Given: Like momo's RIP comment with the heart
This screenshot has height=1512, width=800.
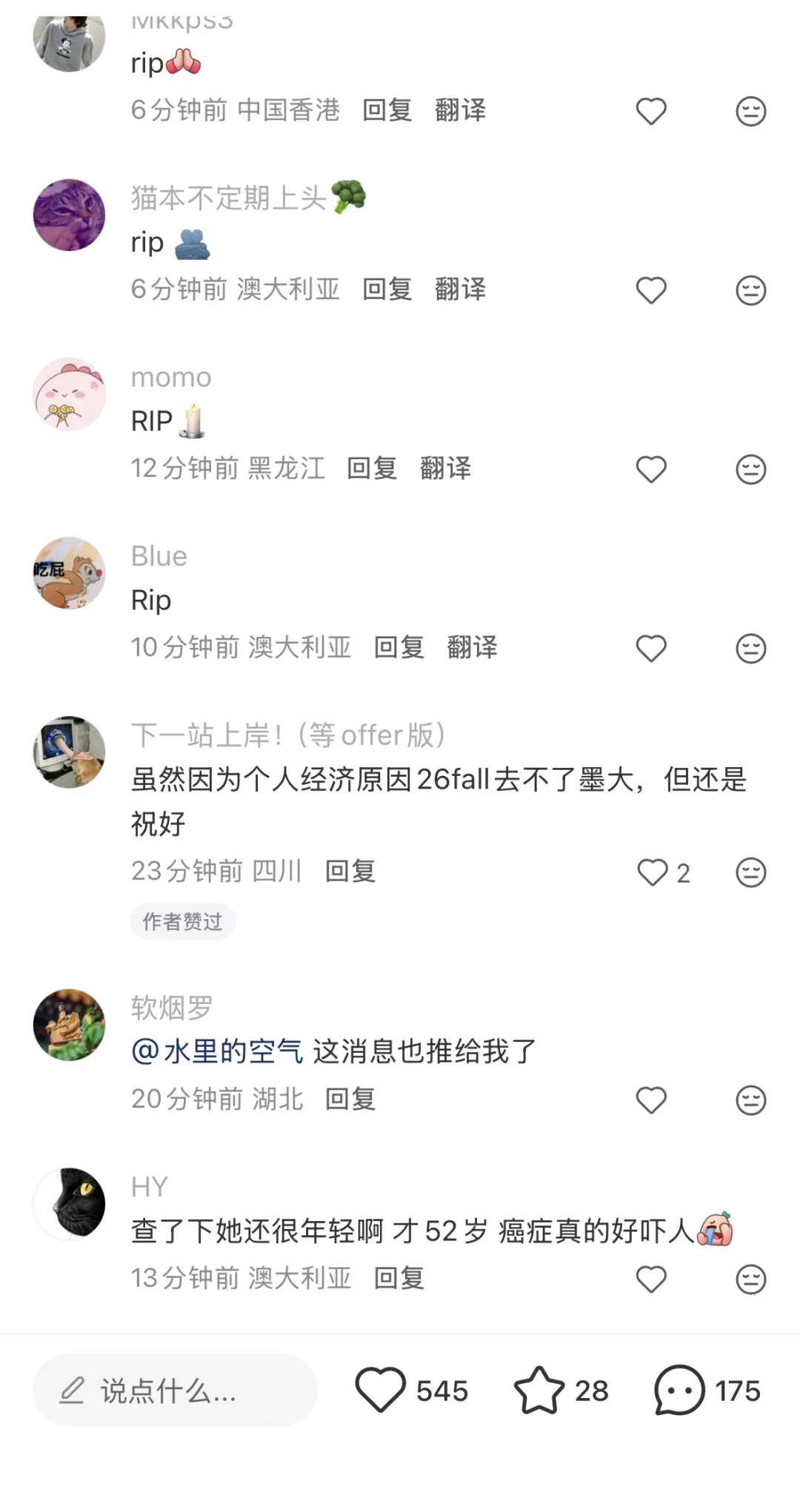Looking at the screenshot, I should coord(650,469).
